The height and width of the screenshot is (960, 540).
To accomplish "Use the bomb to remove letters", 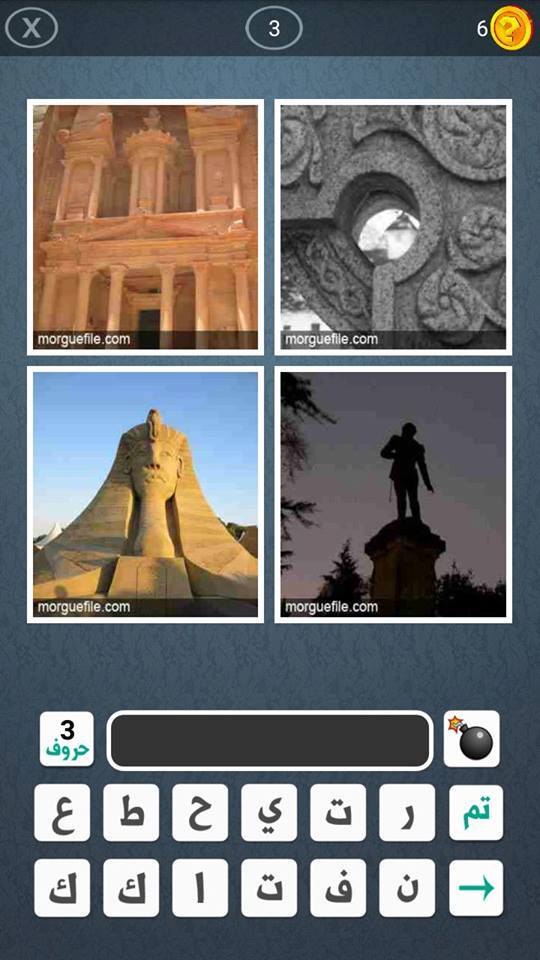I will point(471,739).
